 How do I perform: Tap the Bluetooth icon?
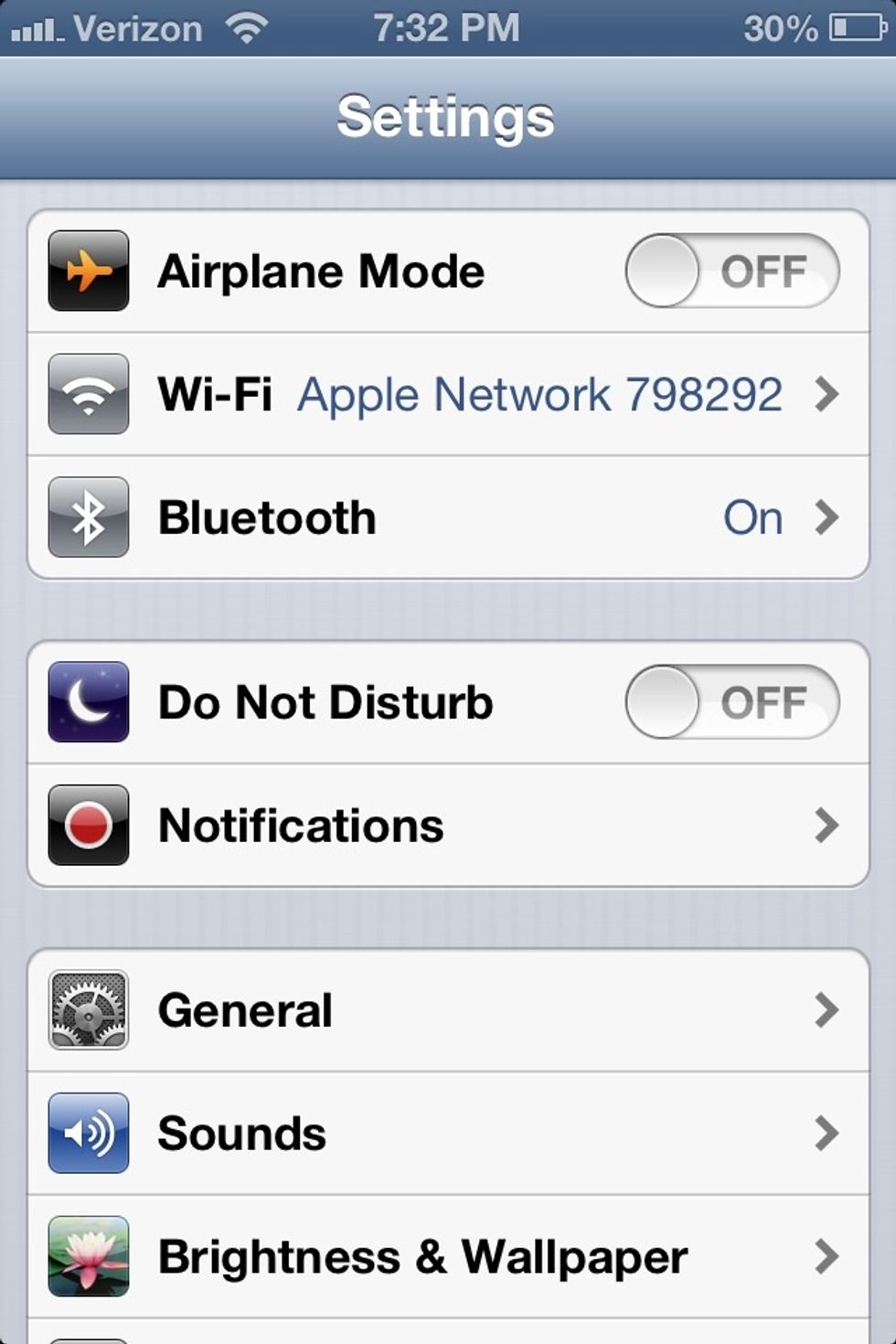point(87,517)
